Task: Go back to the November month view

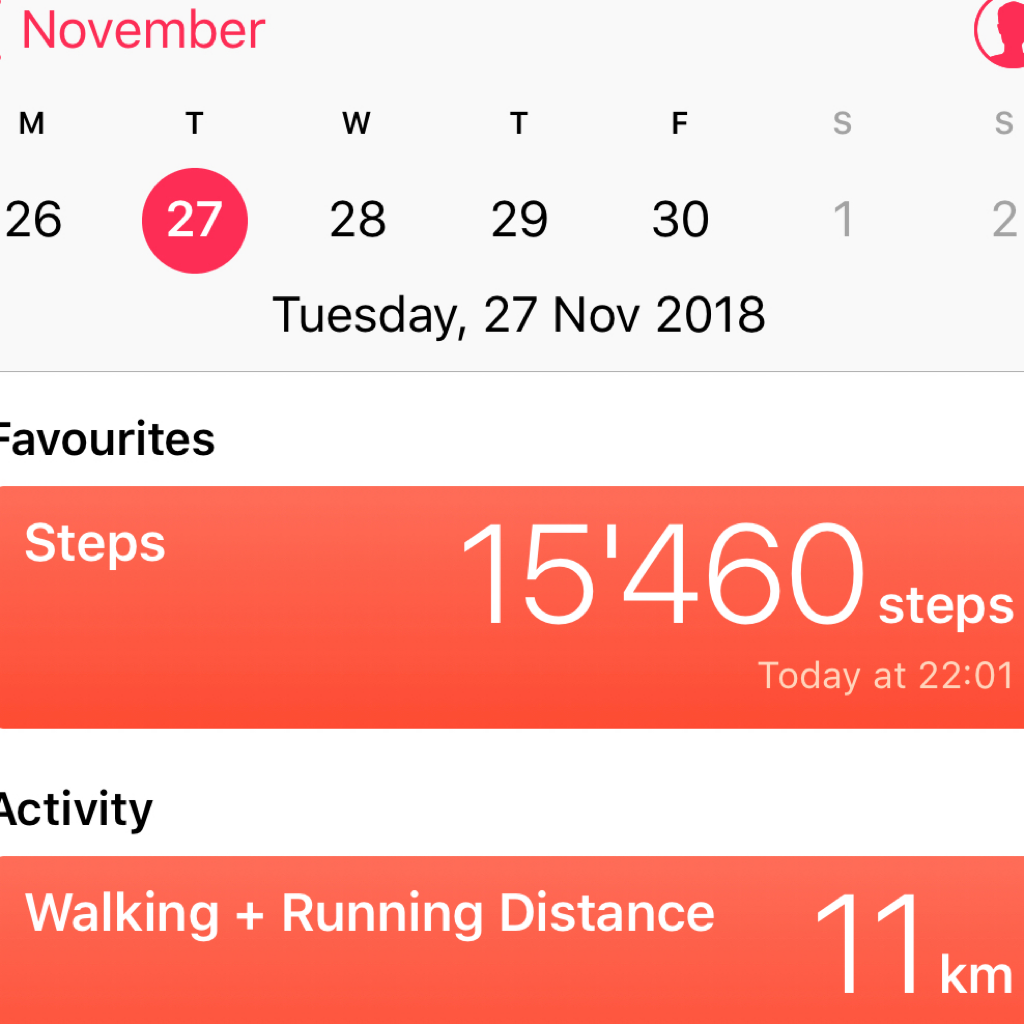Action: [140, 30]
